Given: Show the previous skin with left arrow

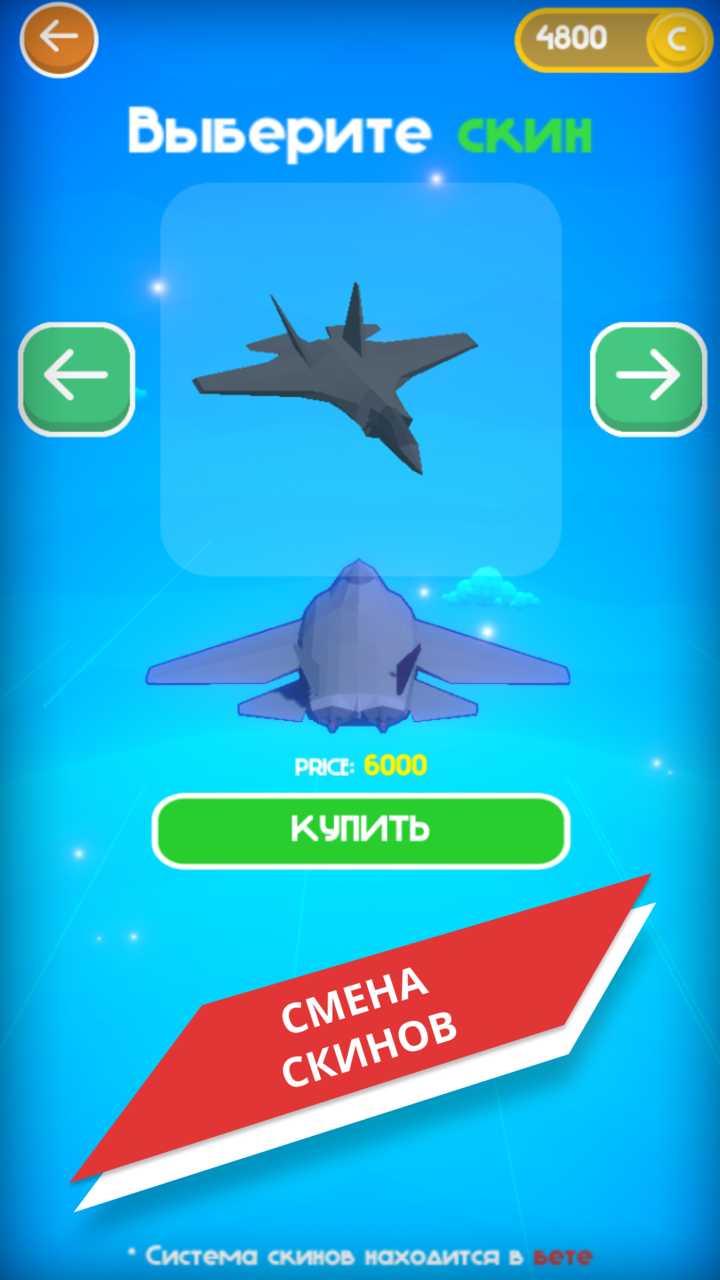Looking at the screenshot, I should coord(77,378).
